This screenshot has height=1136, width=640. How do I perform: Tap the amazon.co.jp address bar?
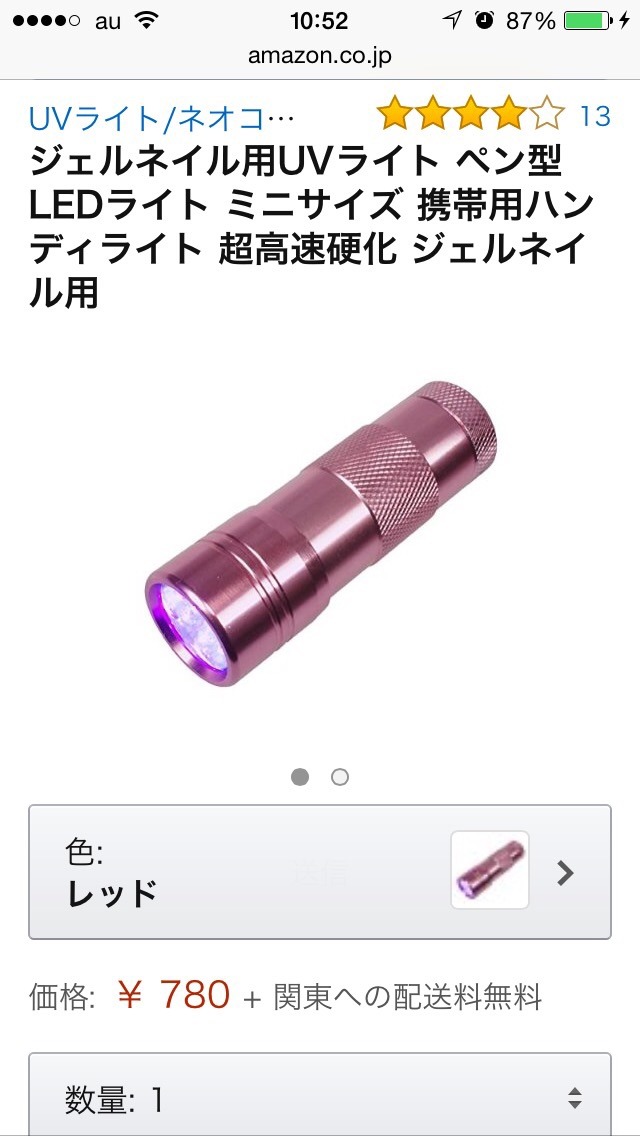pos(320,55)
